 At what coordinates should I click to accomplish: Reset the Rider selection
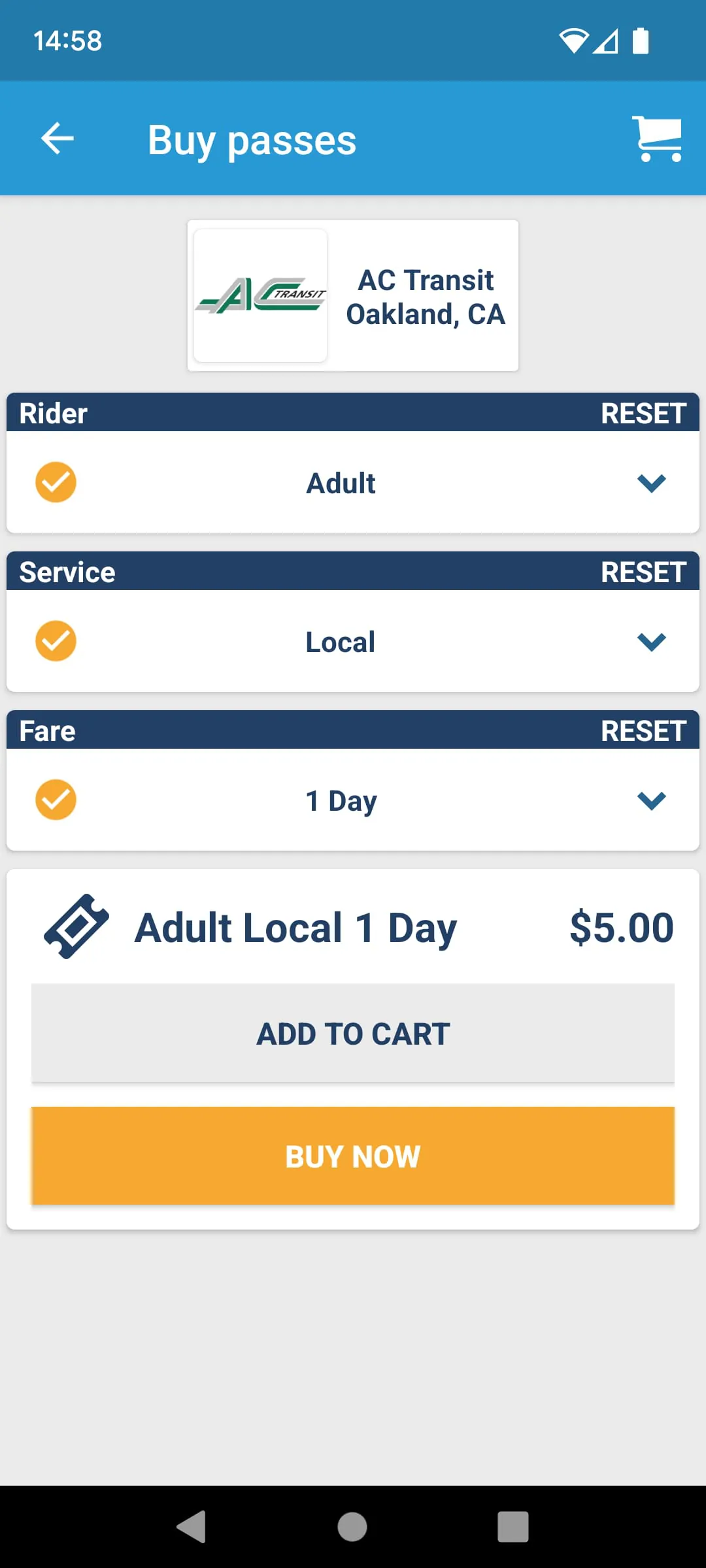[x=643, y=413]
